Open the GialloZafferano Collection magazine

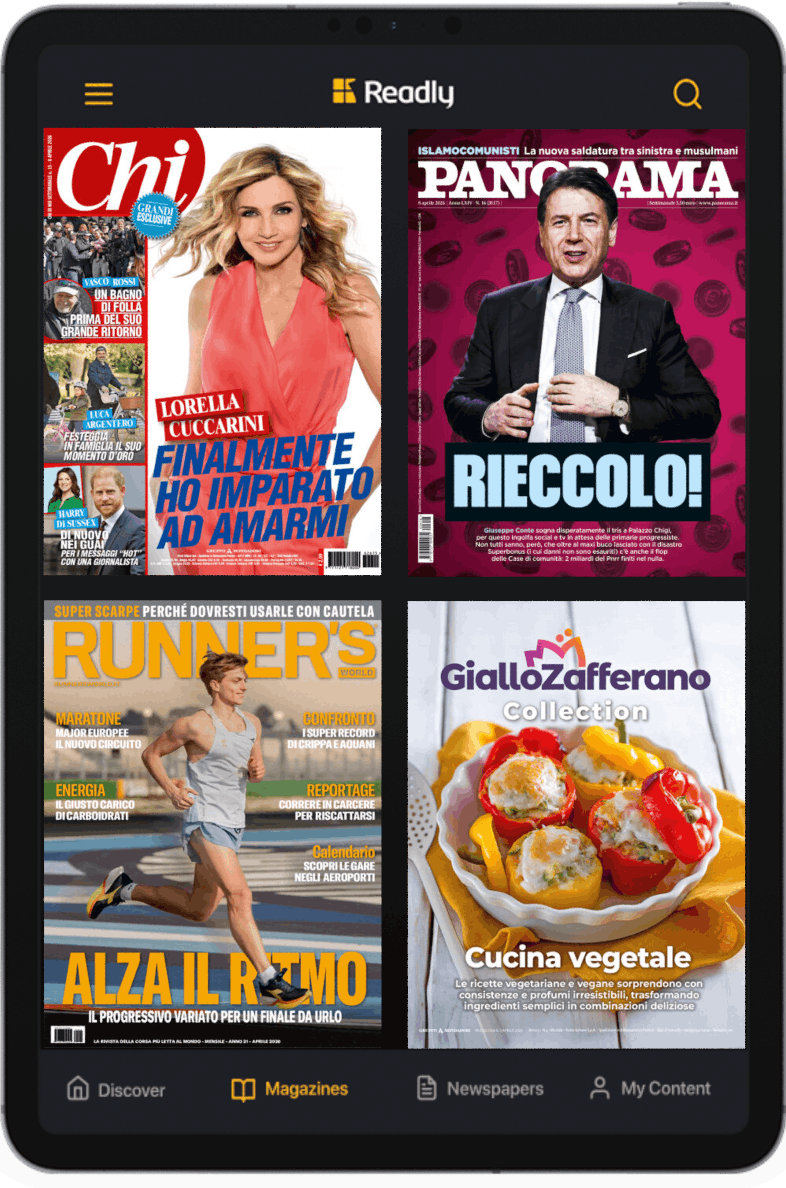pyautogui.click(x=576, y=824)
